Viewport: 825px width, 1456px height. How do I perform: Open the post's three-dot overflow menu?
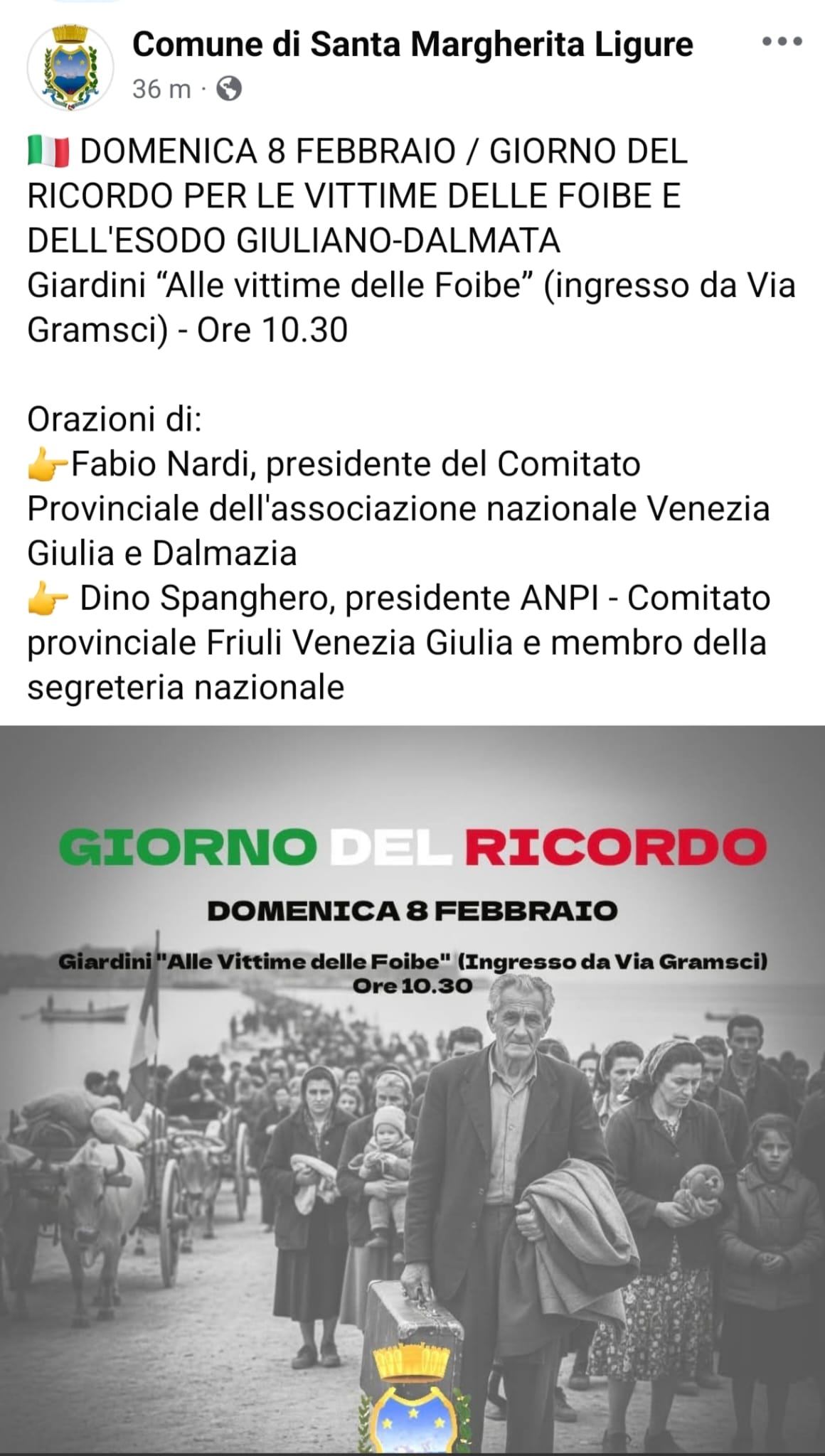(x=782, y=42)
